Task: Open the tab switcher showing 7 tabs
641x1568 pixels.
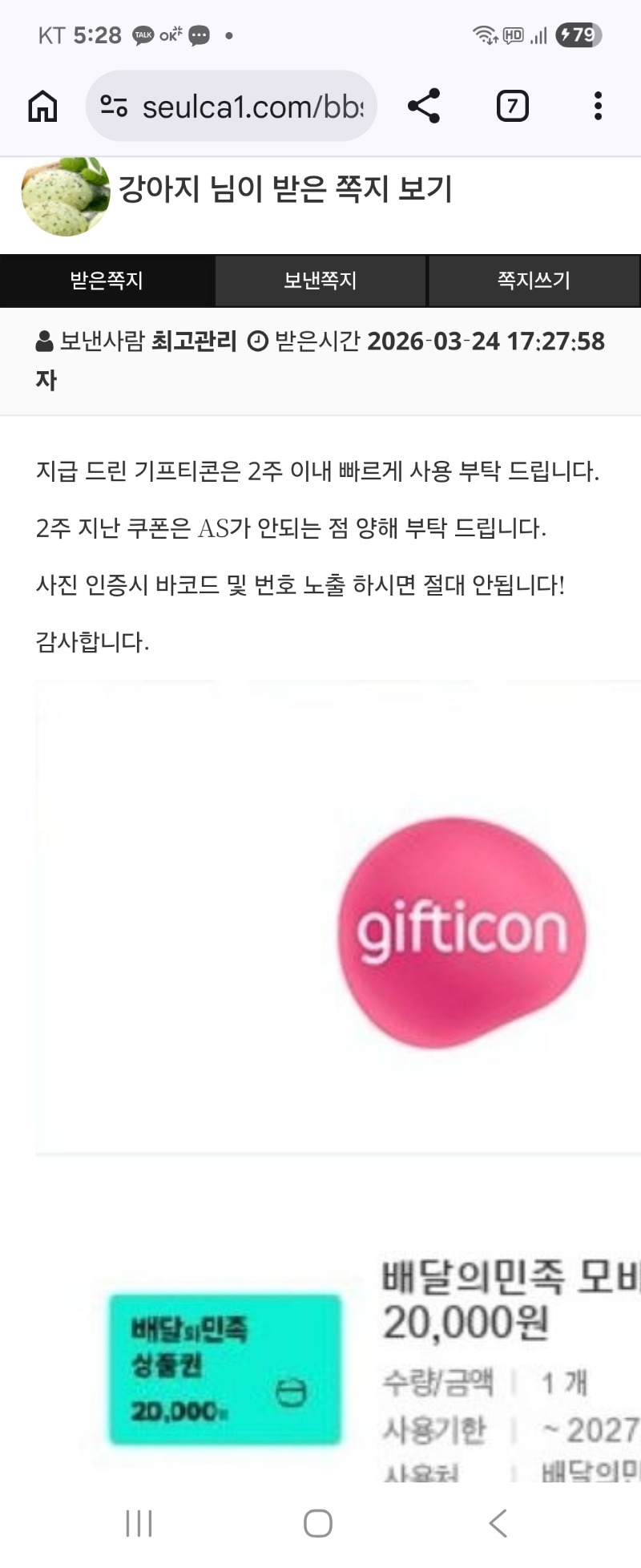Action: [512, 106]
